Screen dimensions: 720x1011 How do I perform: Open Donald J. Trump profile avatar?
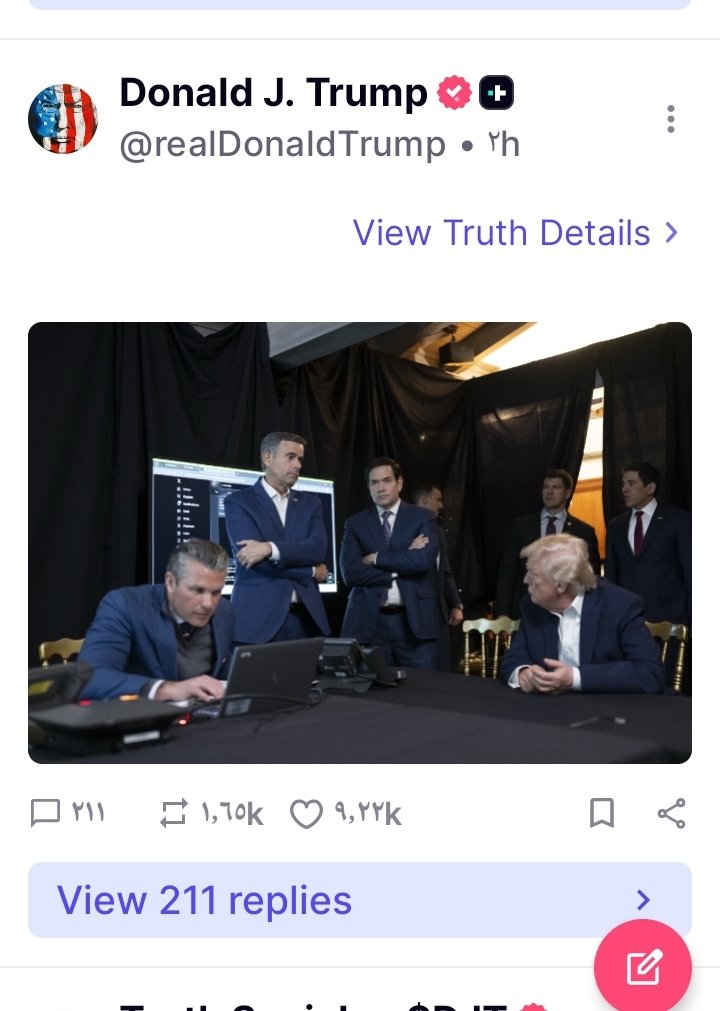tap(63, 119)
